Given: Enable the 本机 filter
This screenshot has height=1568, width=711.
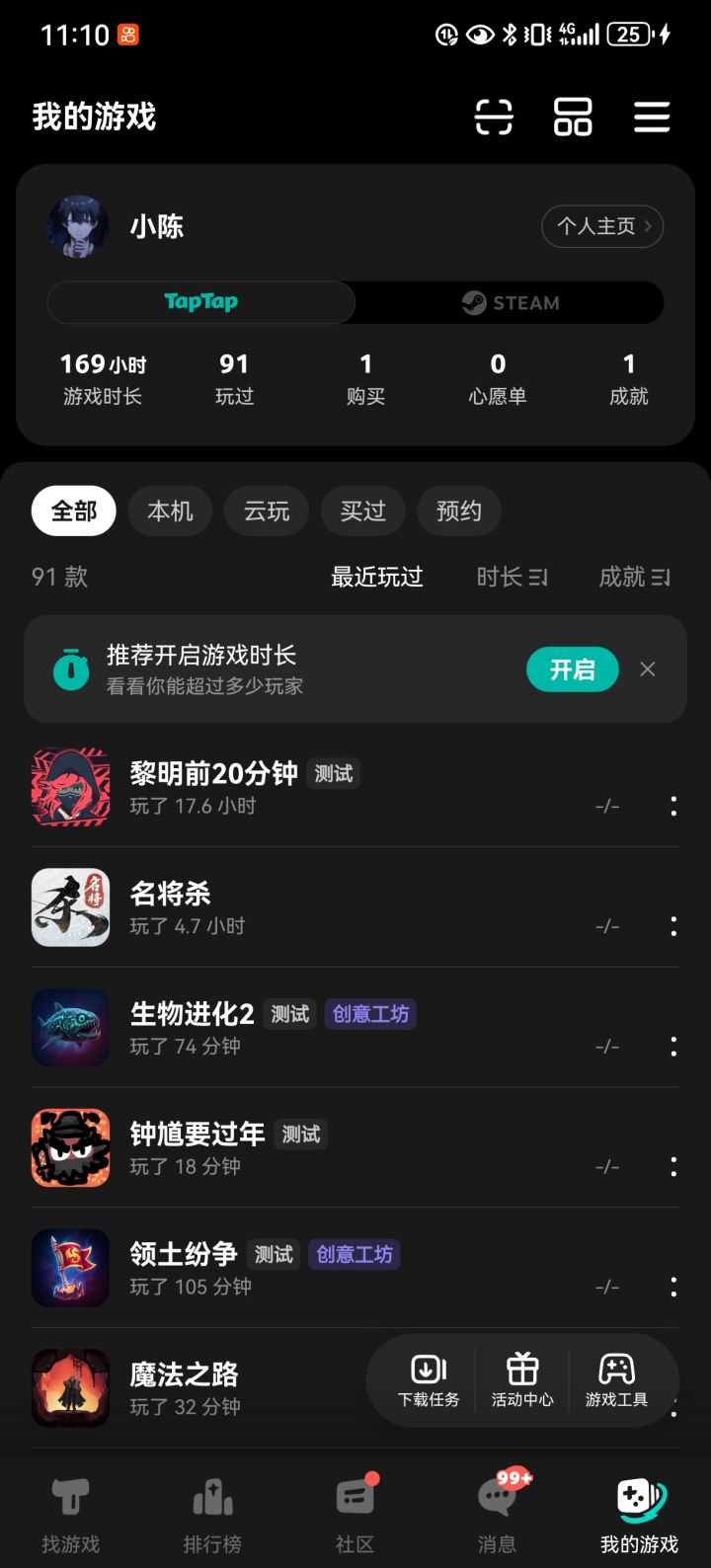Looking at the screenshot, I should 170,510.
